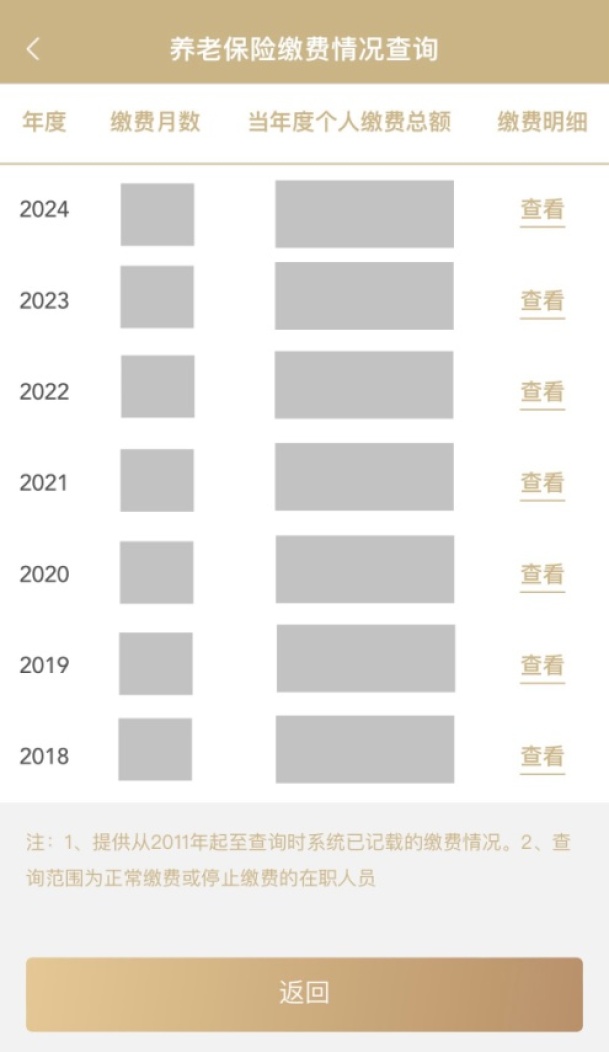This screenshot has width=609, height=1052.
Task: View 2018 contribution details via 查看
Action: (x=542, y=757)
